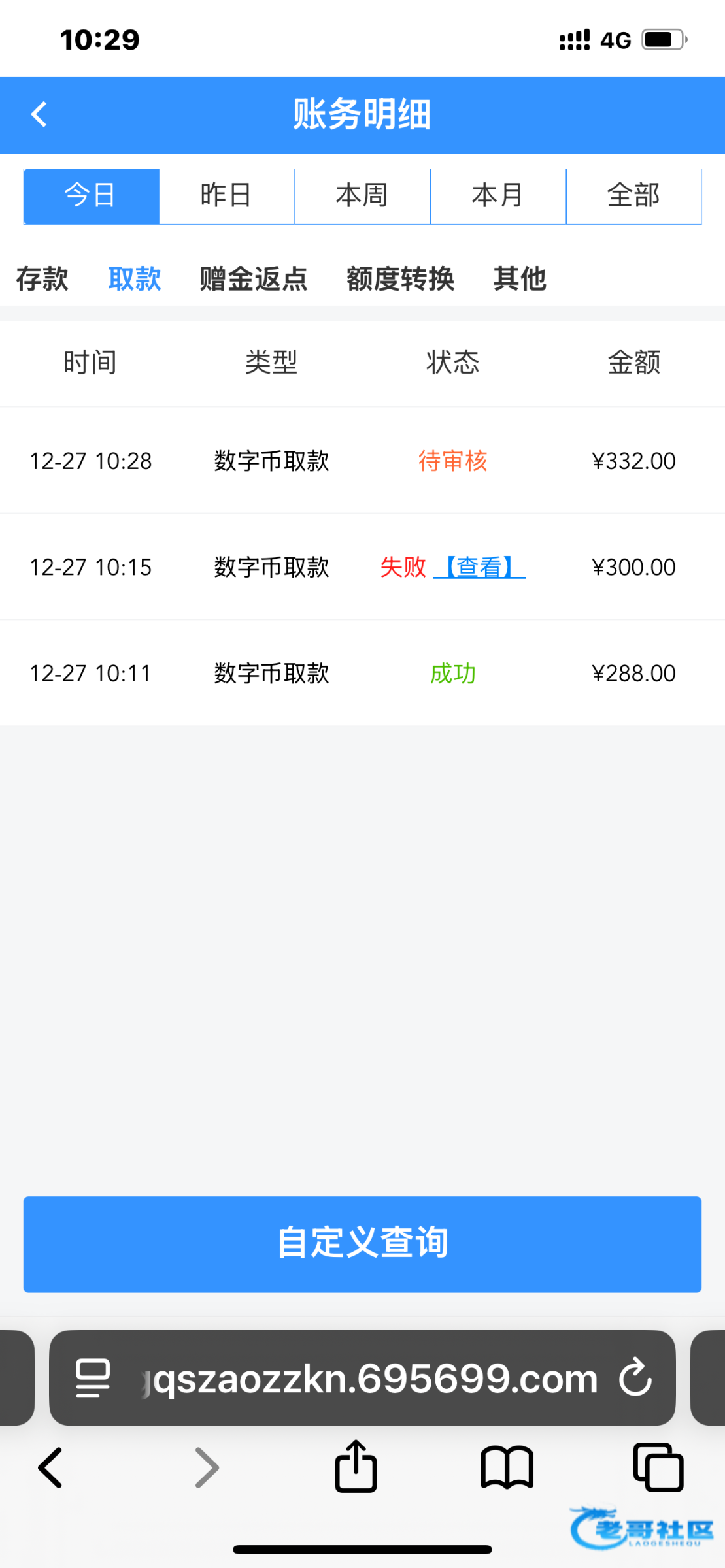Open the 存款 records tab
725x1568 pixels.
(x=42, y=279)
